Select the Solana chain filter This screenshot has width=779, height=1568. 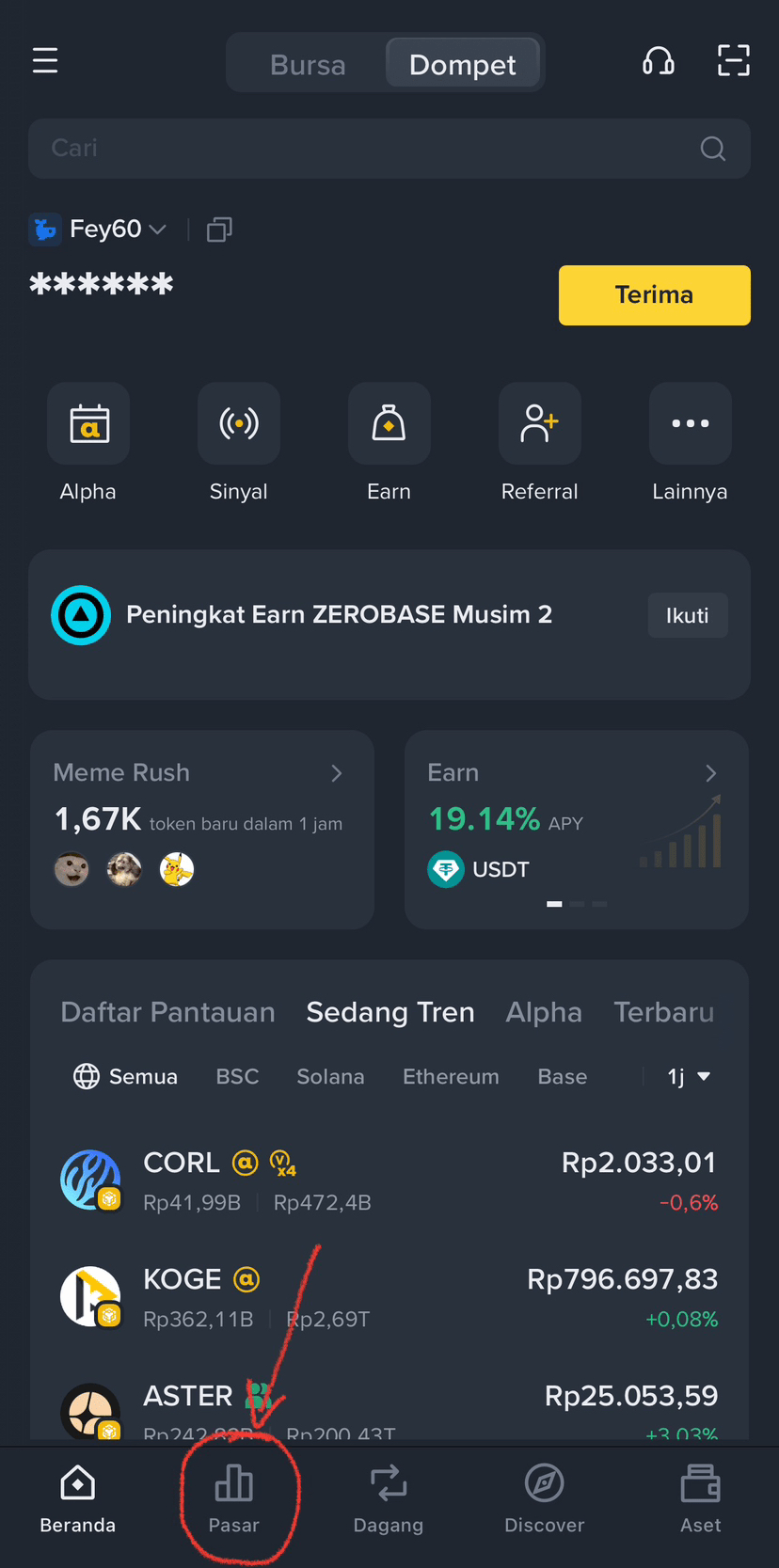click(330, 1076)
